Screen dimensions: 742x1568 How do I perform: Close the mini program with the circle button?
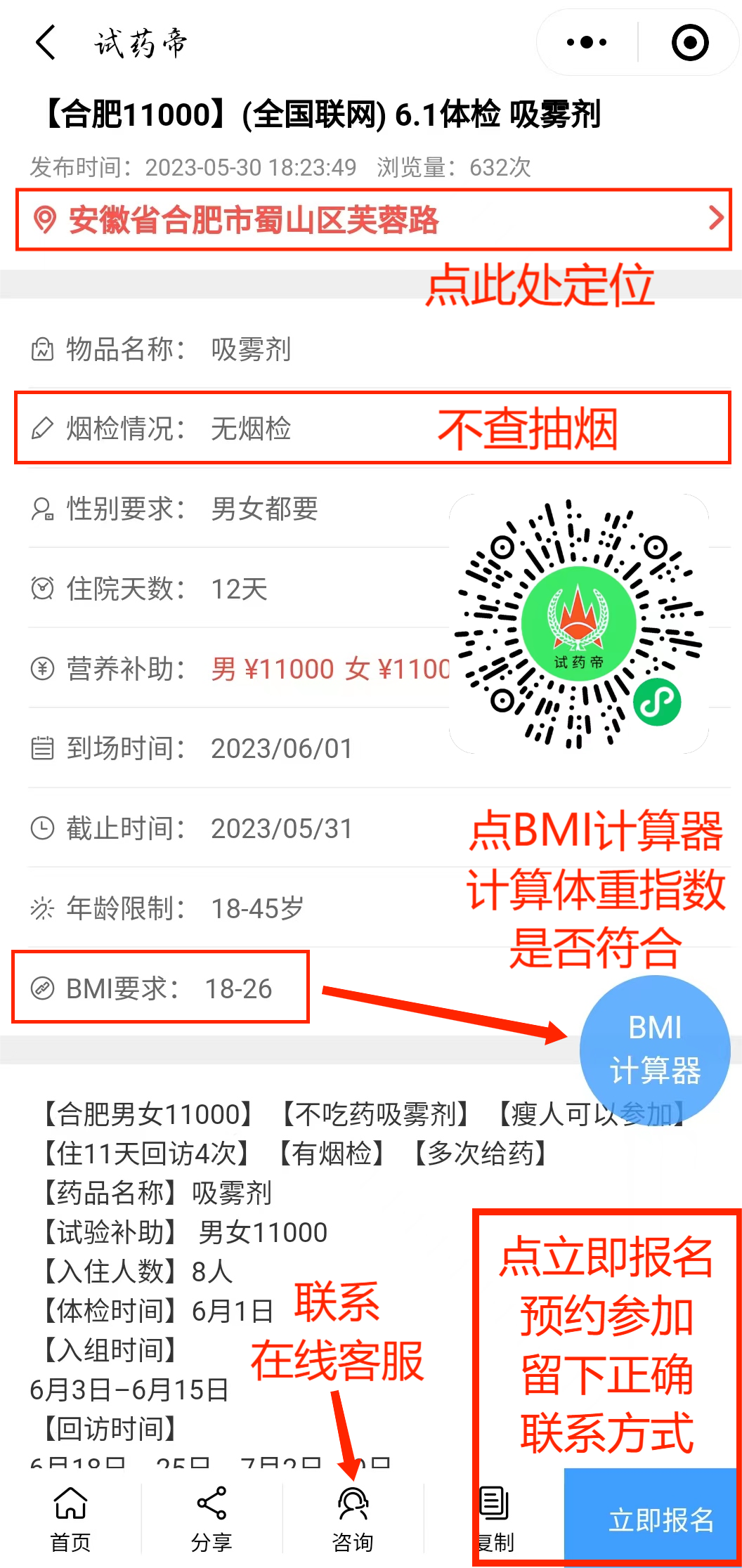pos(689,43)
